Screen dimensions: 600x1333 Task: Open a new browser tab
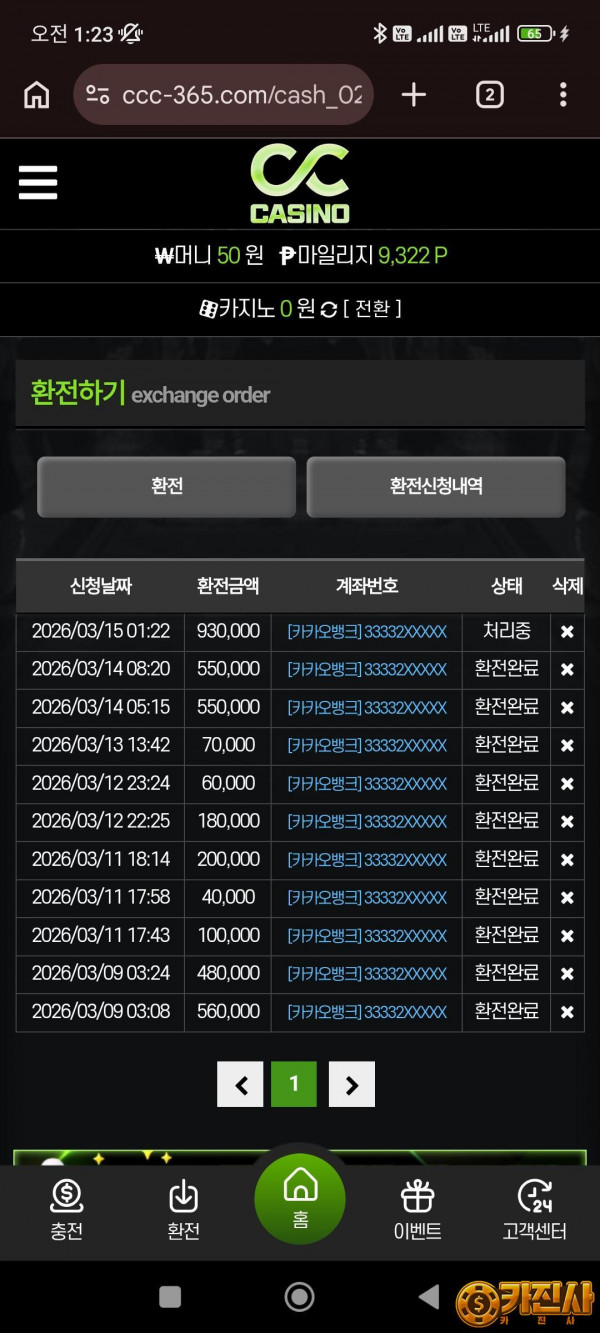pyautogui.click(x=413, y=95)
